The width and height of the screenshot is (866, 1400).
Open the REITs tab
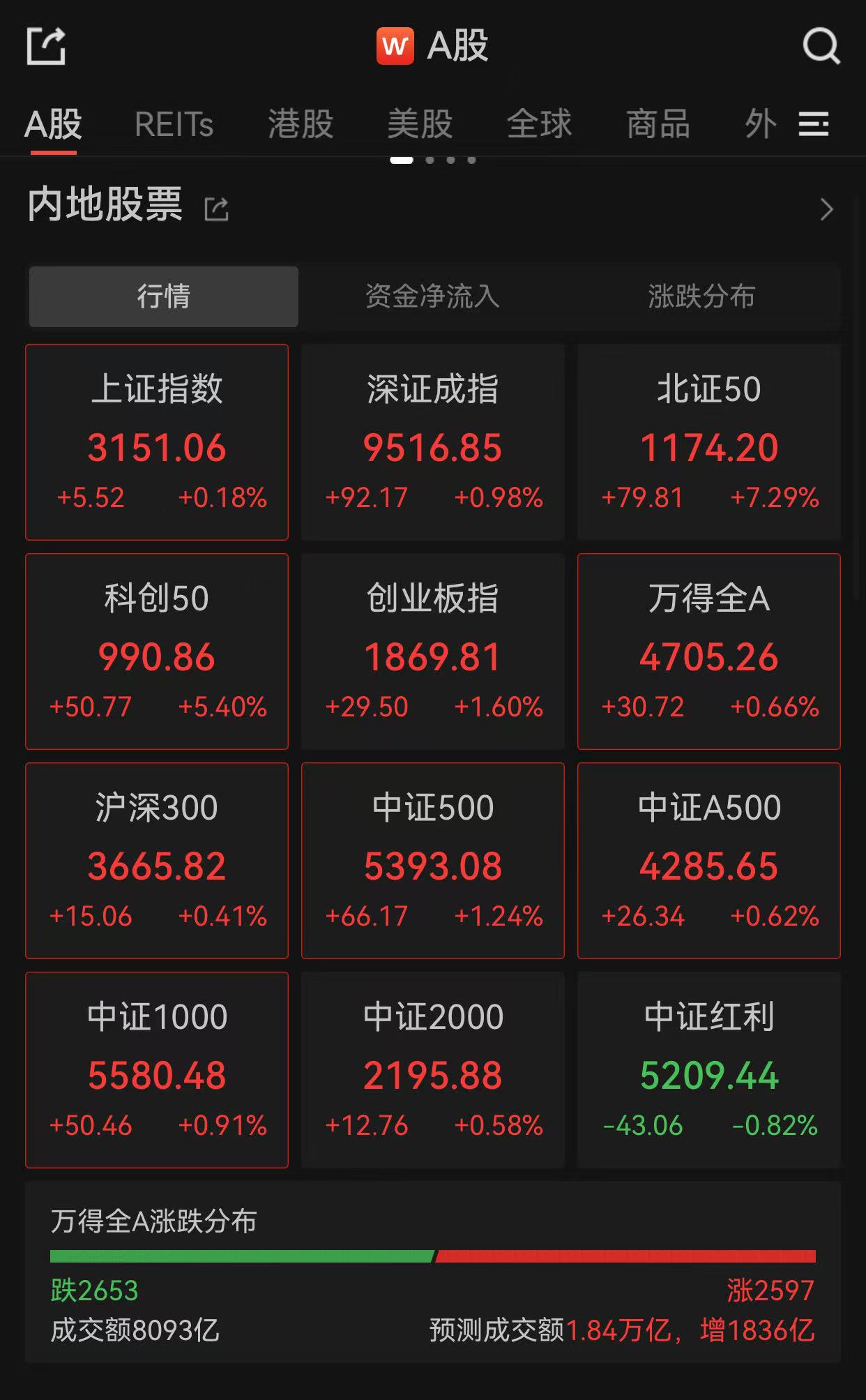[x=174, y=124]
